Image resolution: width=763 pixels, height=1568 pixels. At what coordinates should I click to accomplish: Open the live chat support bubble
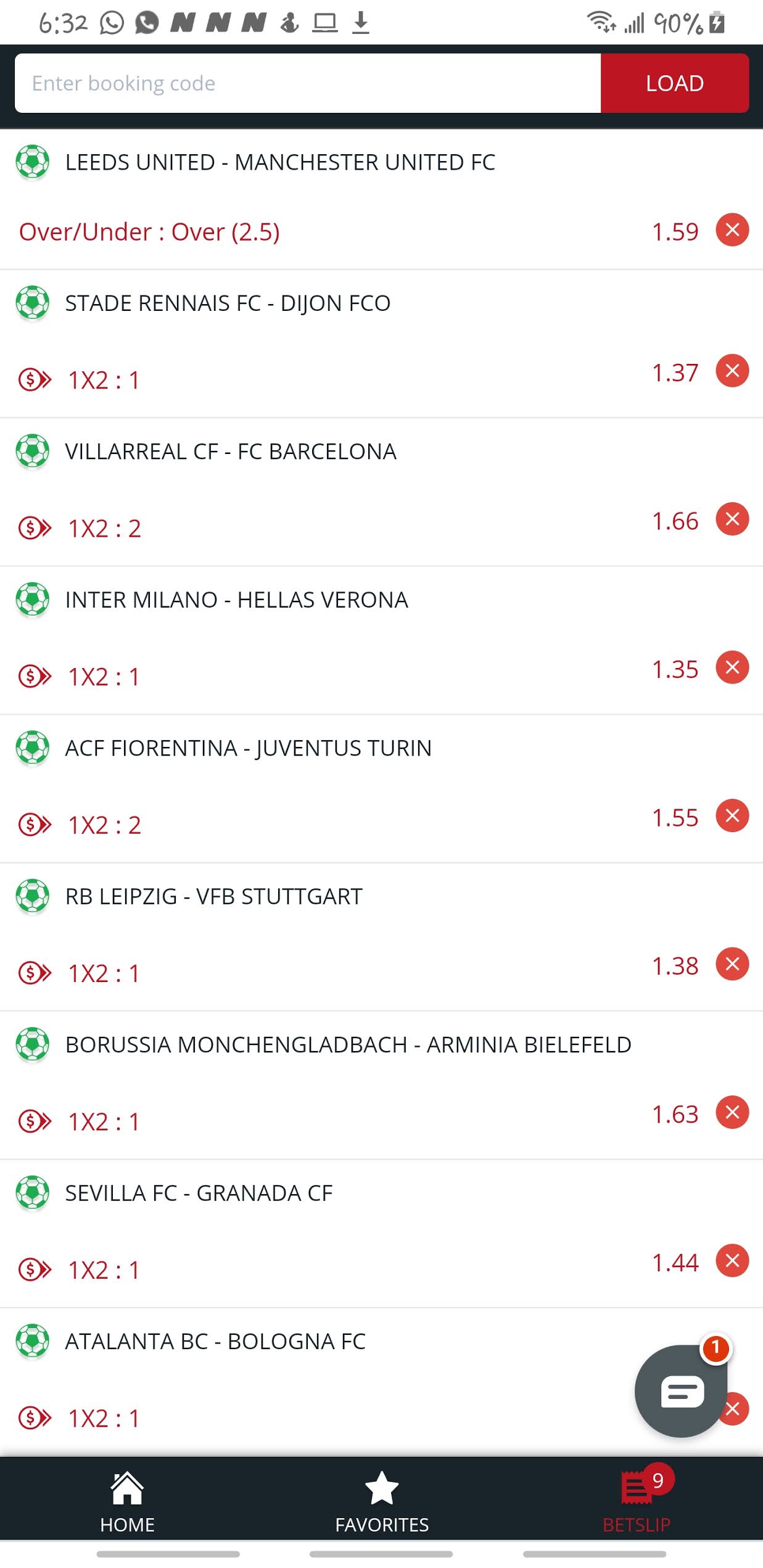682,1392
